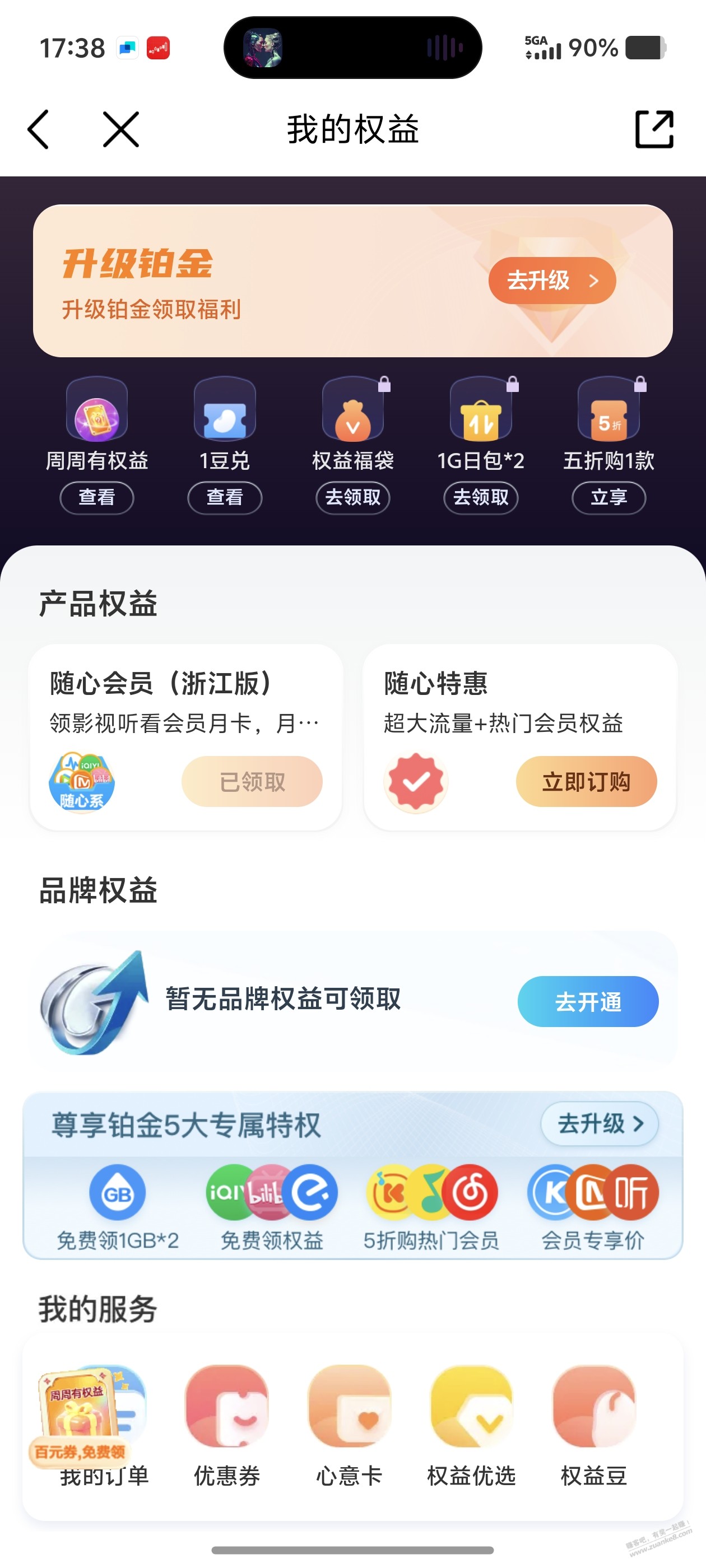The height and width of the screenshot is (1568, 706).
Task: Open 优惠券 in 我的服务
Action: click(x=226, y=1424)
